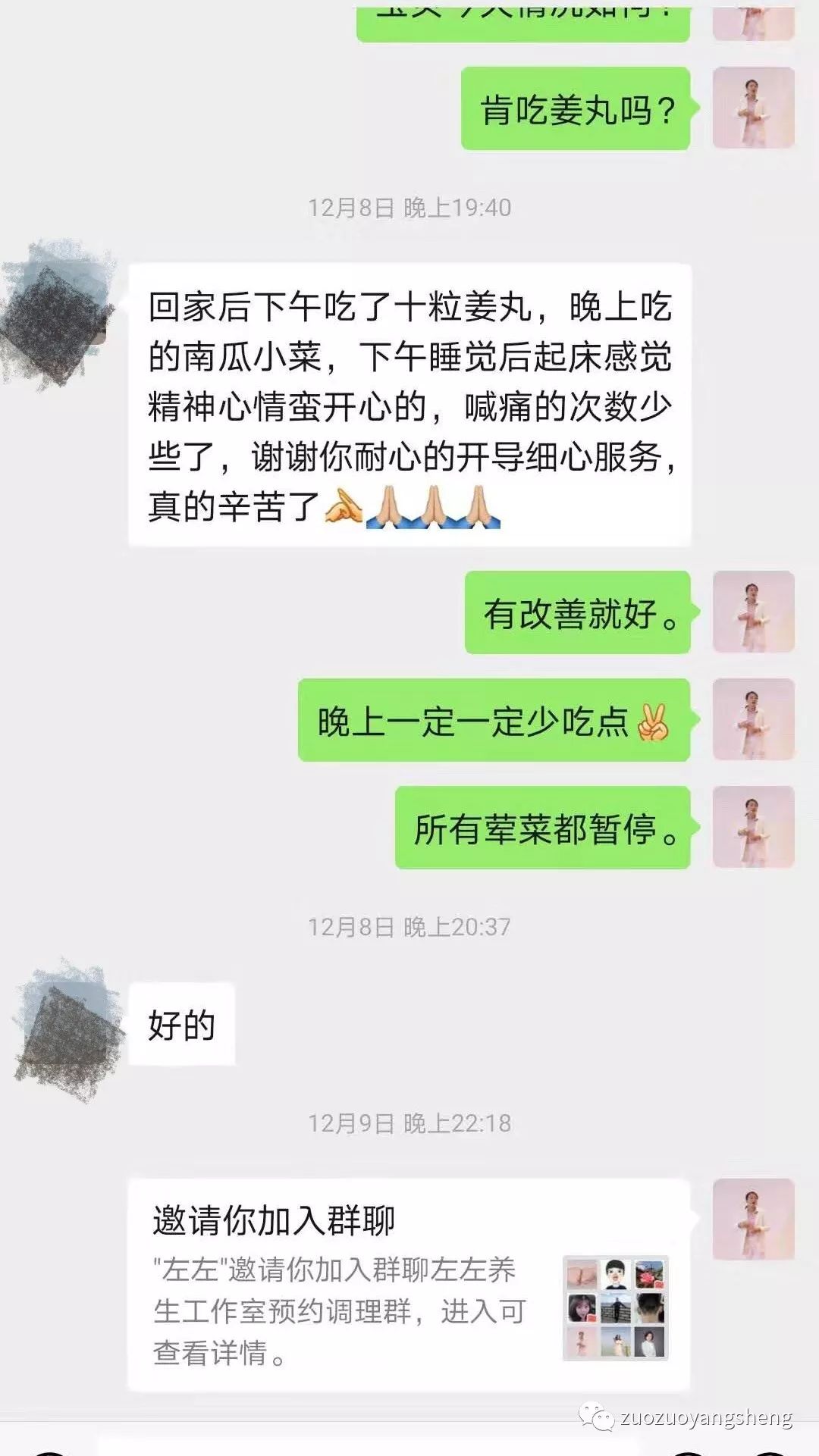Select the "好的" white message bubble
This screenshot has height=1456, width=819.
(x=182, y=1023)
